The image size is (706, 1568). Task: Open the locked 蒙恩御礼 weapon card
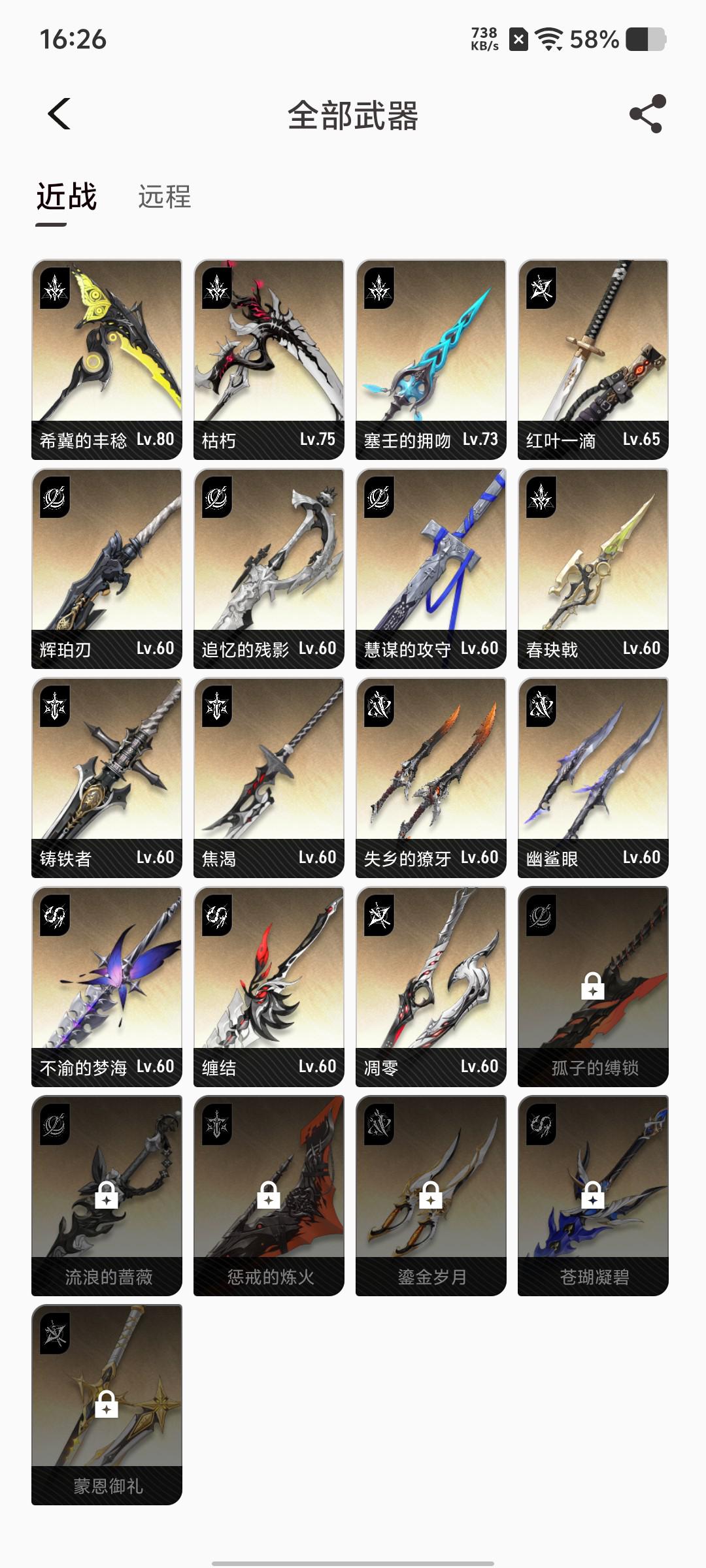pos(107,1405)
